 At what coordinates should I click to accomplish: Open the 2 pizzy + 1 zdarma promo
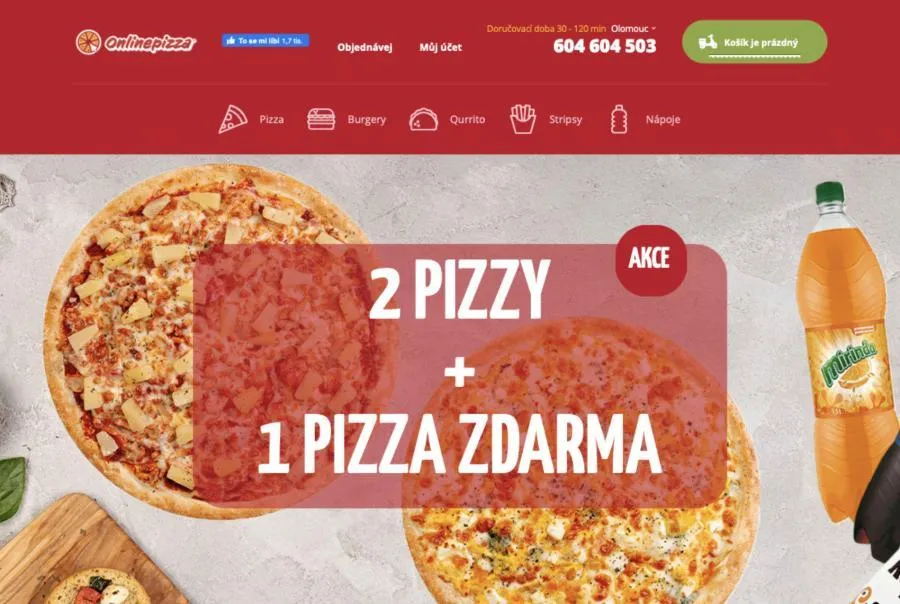[460, 375]
